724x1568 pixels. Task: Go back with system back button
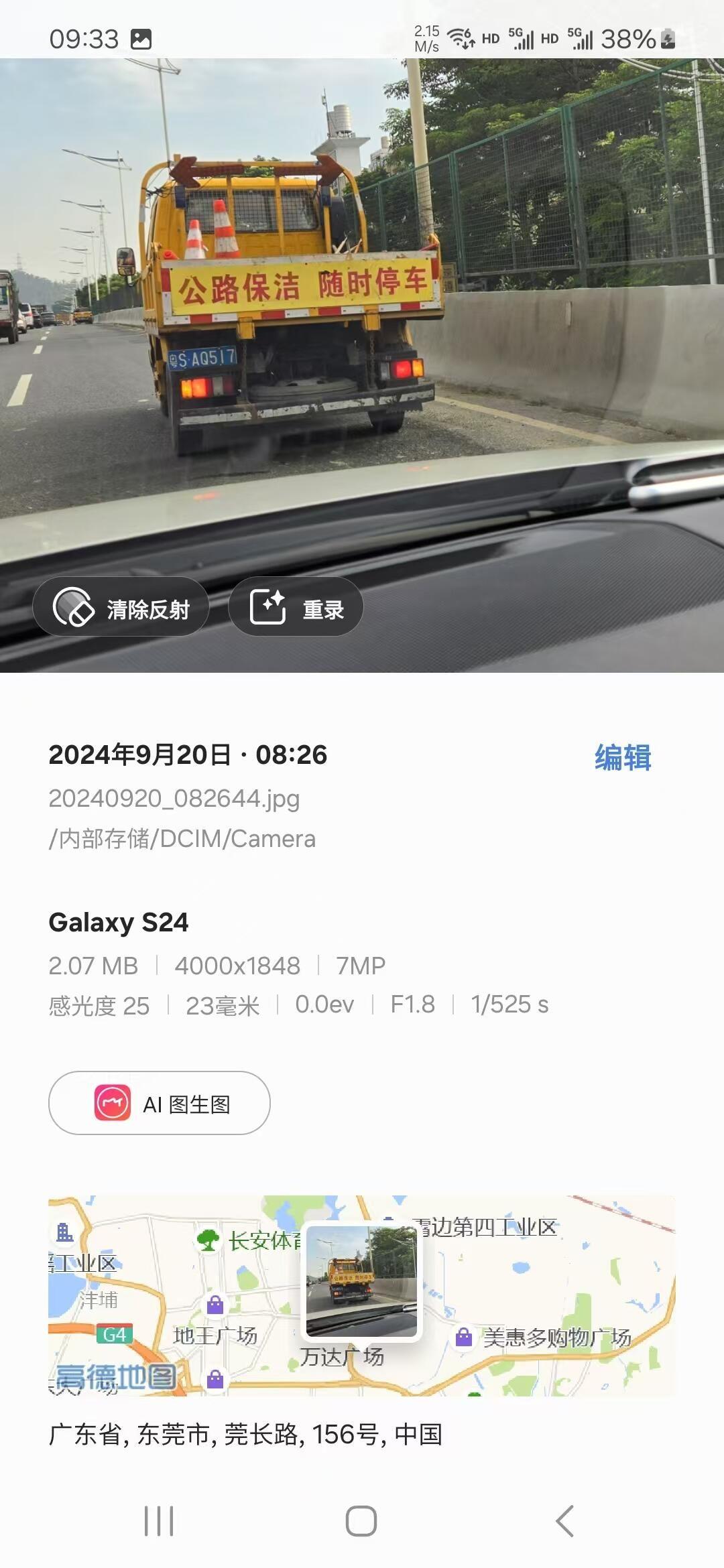click(565, 1520)
